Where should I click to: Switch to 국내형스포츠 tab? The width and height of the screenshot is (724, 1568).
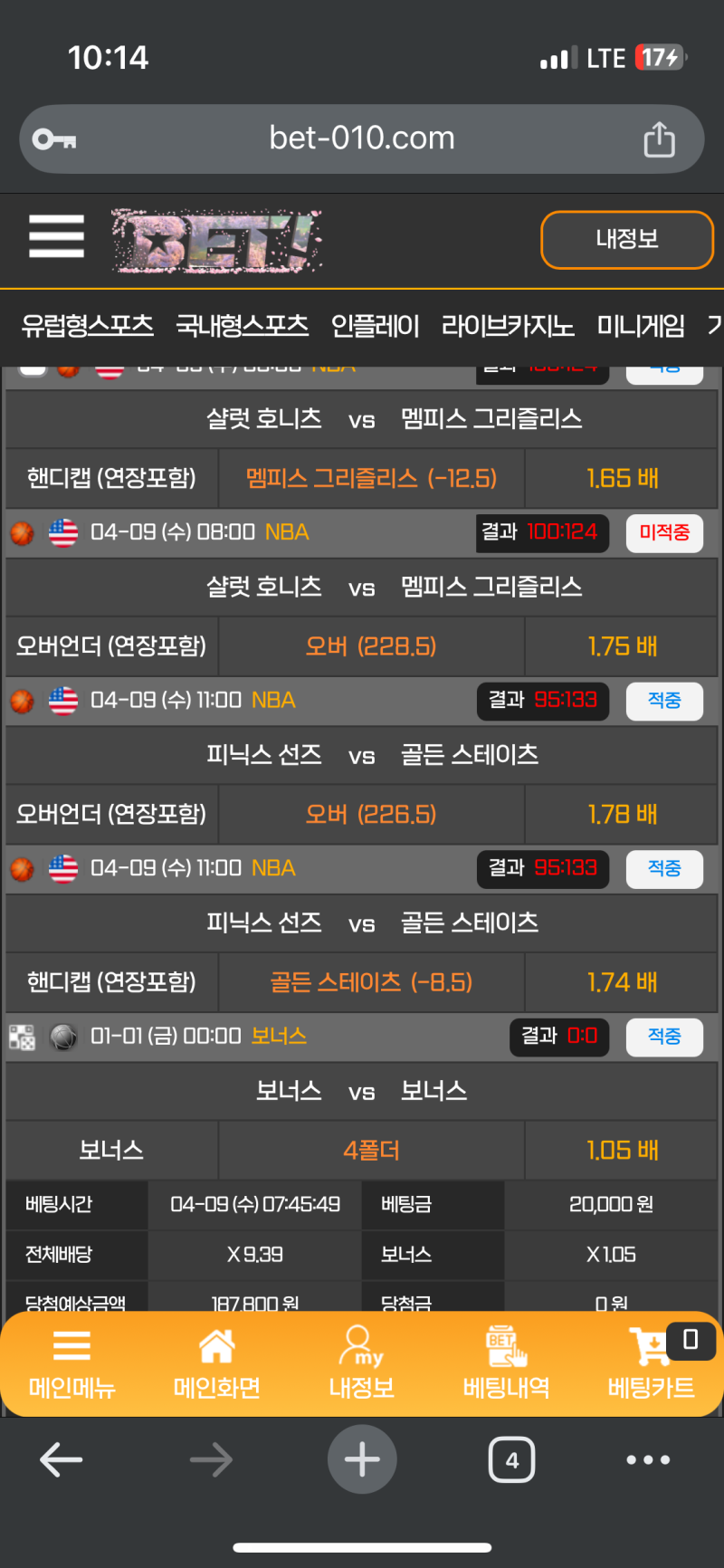(x=242, y=326)
